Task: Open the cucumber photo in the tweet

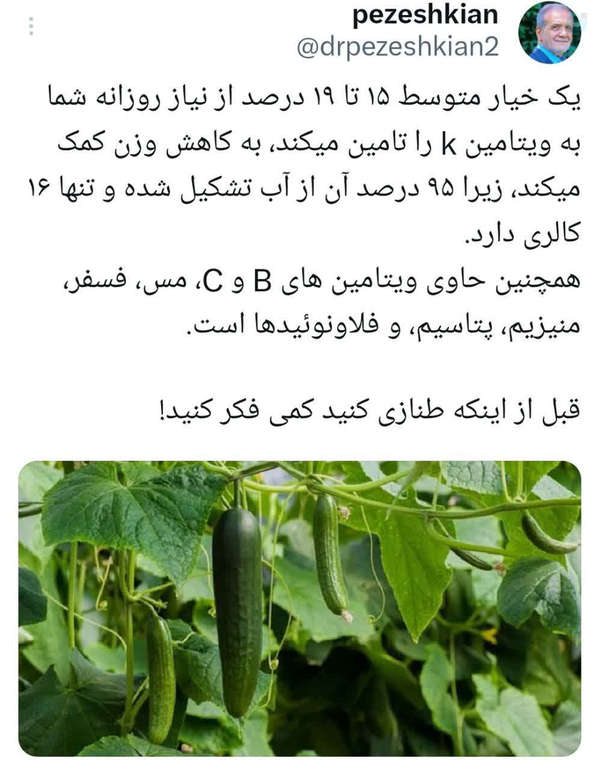Action: 299,607
